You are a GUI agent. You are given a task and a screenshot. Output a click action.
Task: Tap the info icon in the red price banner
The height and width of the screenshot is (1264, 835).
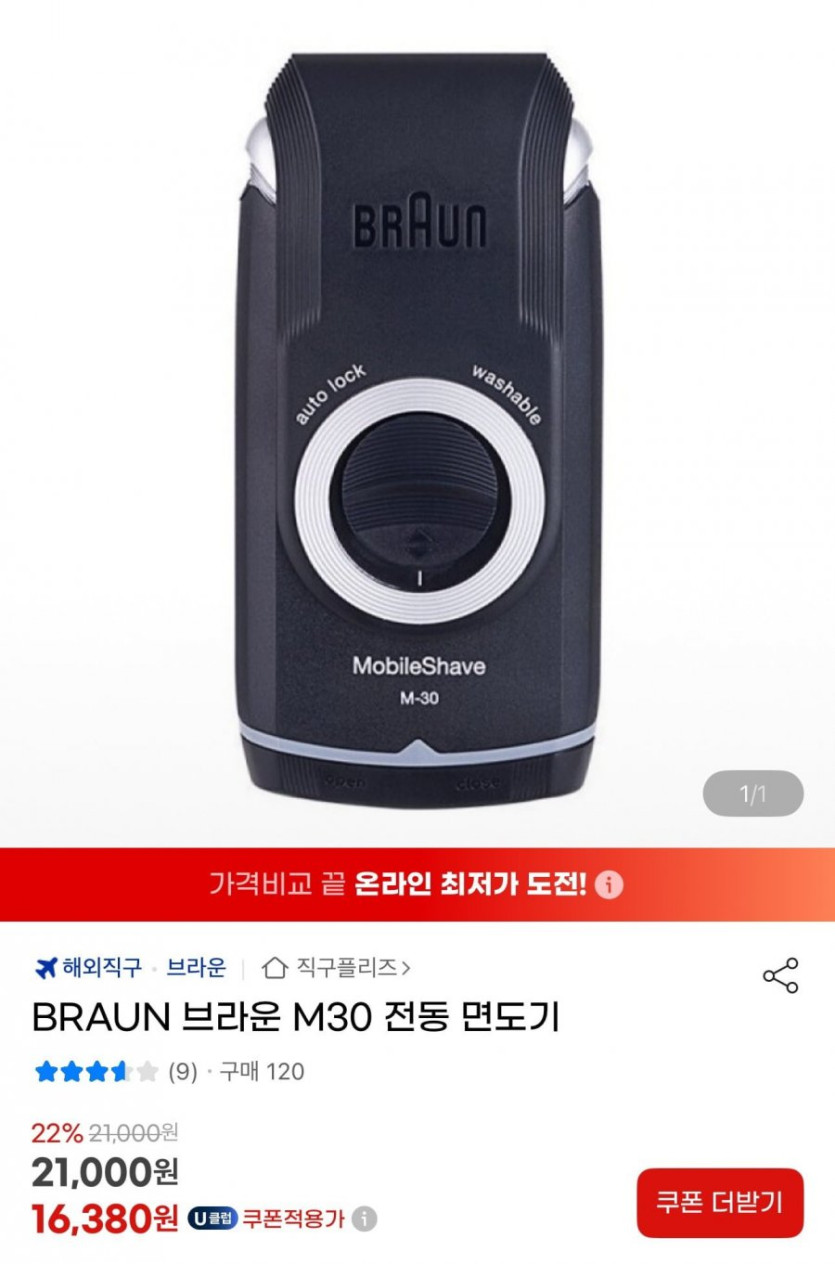[x=611, y=884]
